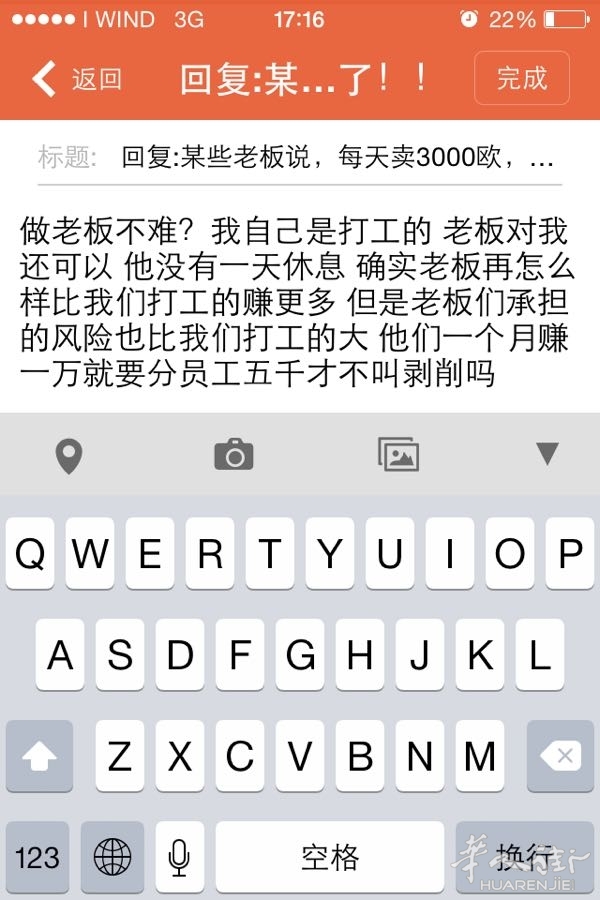Go back using the 返回 button
This screenshot has height=900, width=600.
click(x=76, y=79)
